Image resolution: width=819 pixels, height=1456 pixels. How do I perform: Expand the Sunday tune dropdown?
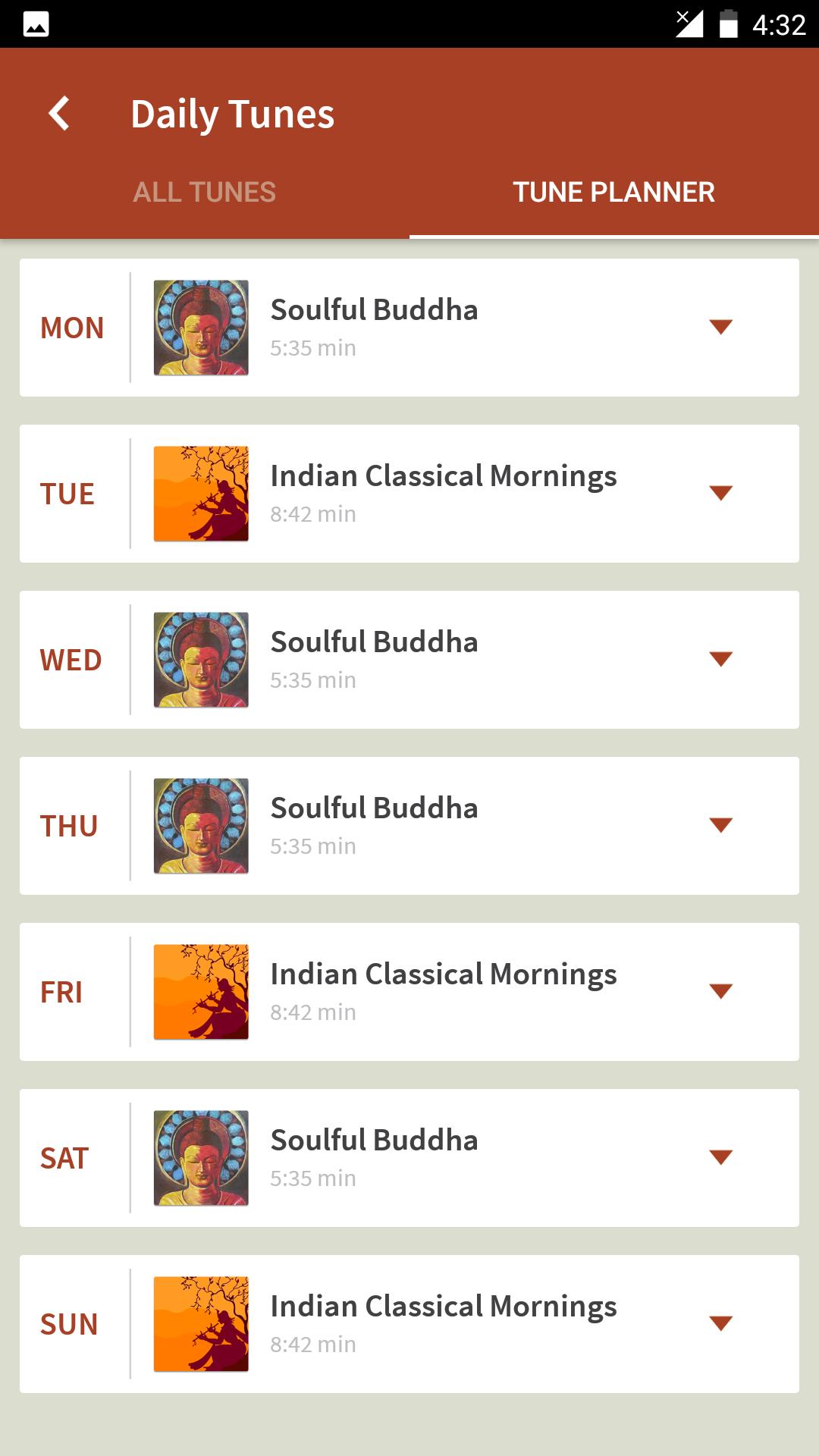[x=720, y=1323]
